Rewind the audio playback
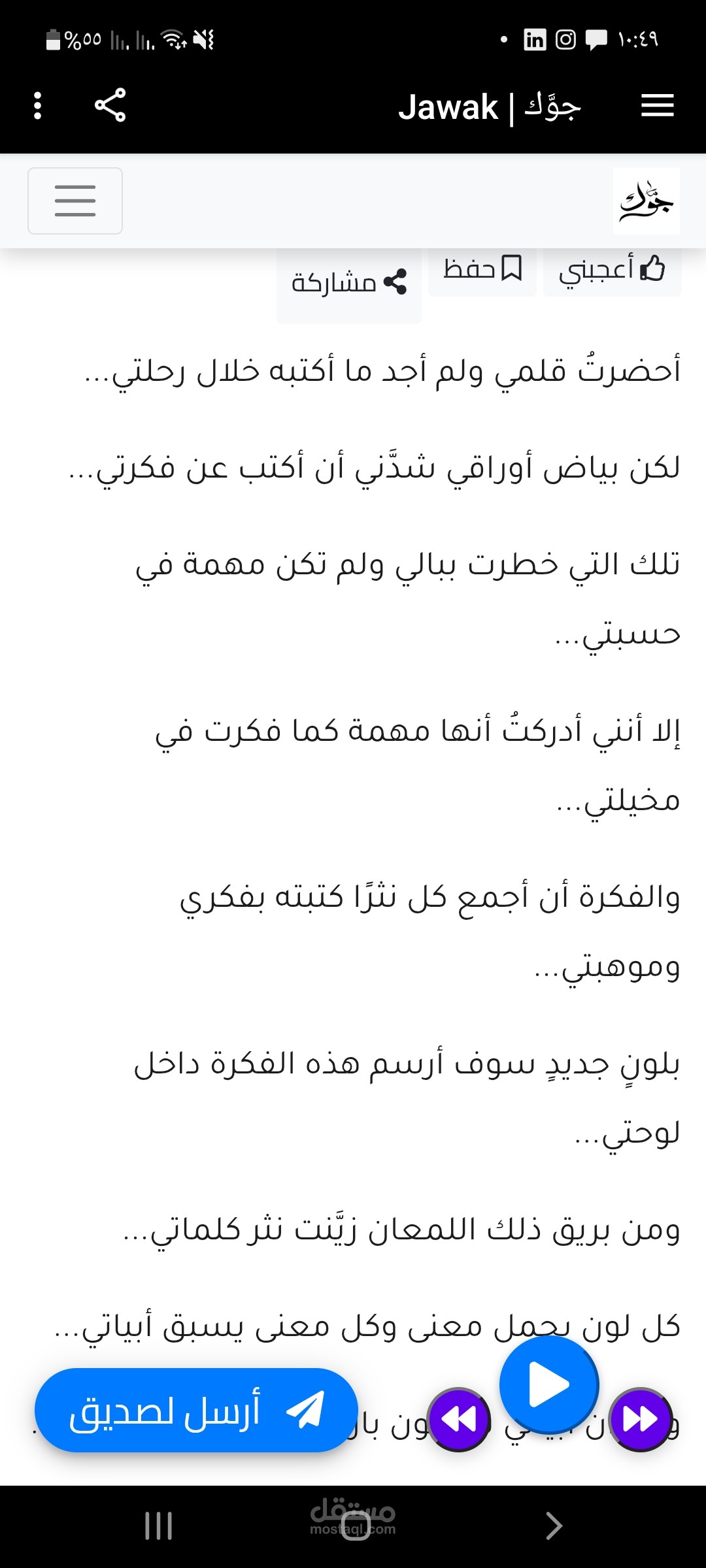Viewport: 706px width, 1568px height. (459, 1420)
